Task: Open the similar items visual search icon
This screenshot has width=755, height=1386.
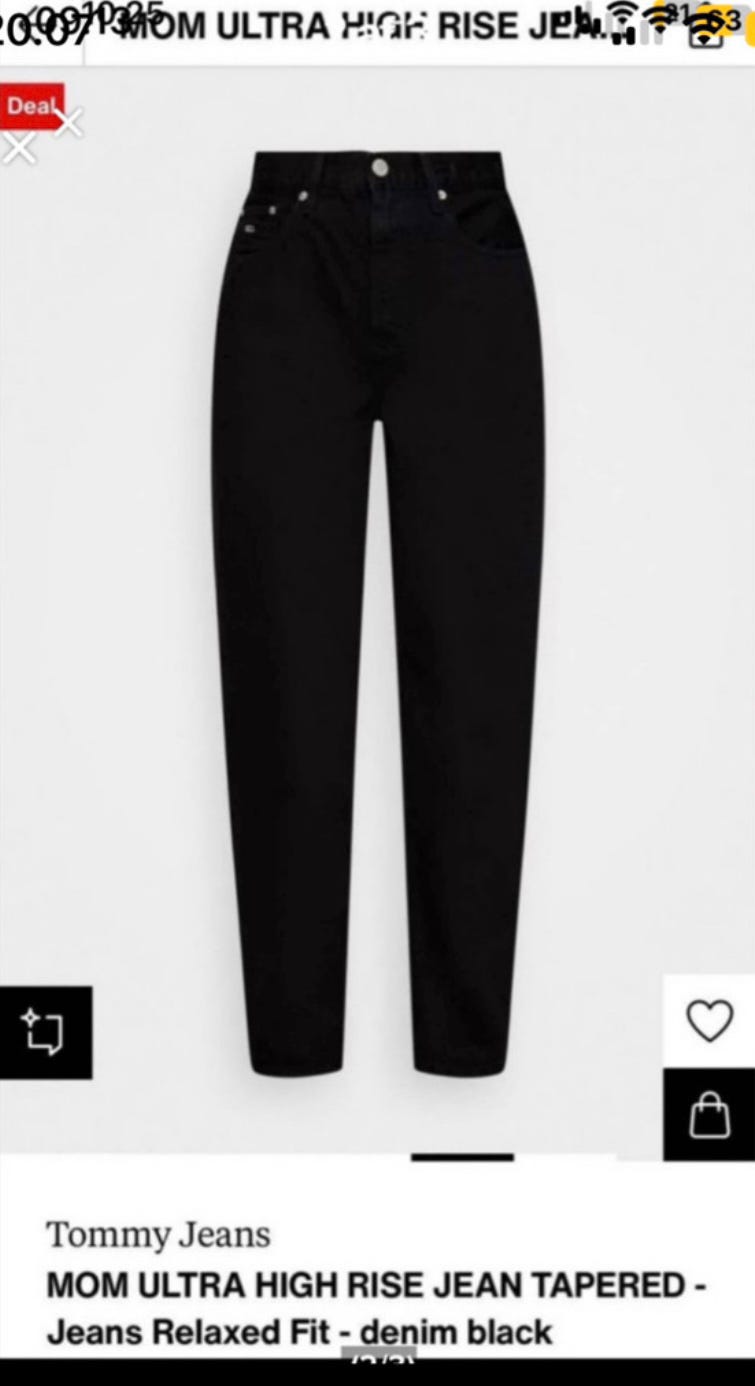Action: pos(45,1033)
